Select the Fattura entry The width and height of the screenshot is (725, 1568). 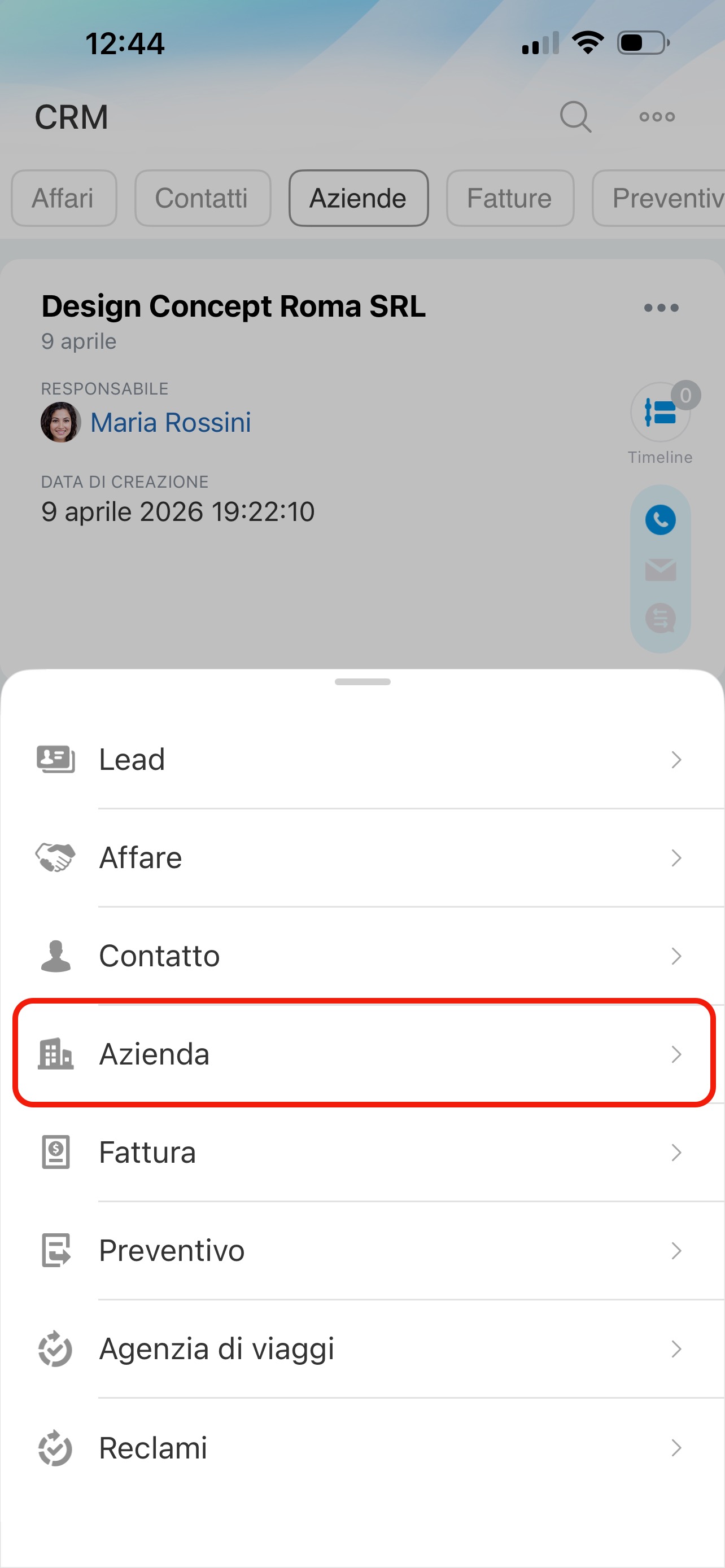[x=361, y=1152]
